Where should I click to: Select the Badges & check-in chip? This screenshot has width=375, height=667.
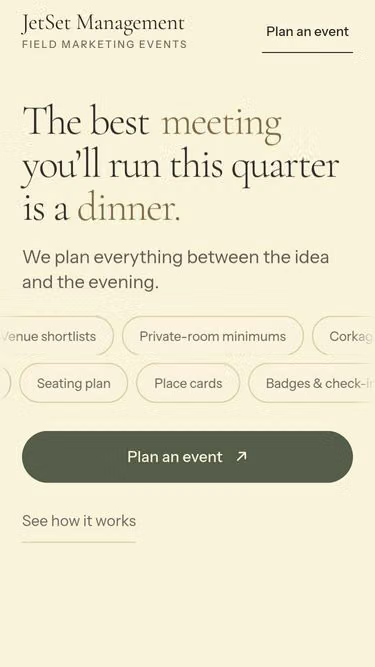click(x=312, y=383)
